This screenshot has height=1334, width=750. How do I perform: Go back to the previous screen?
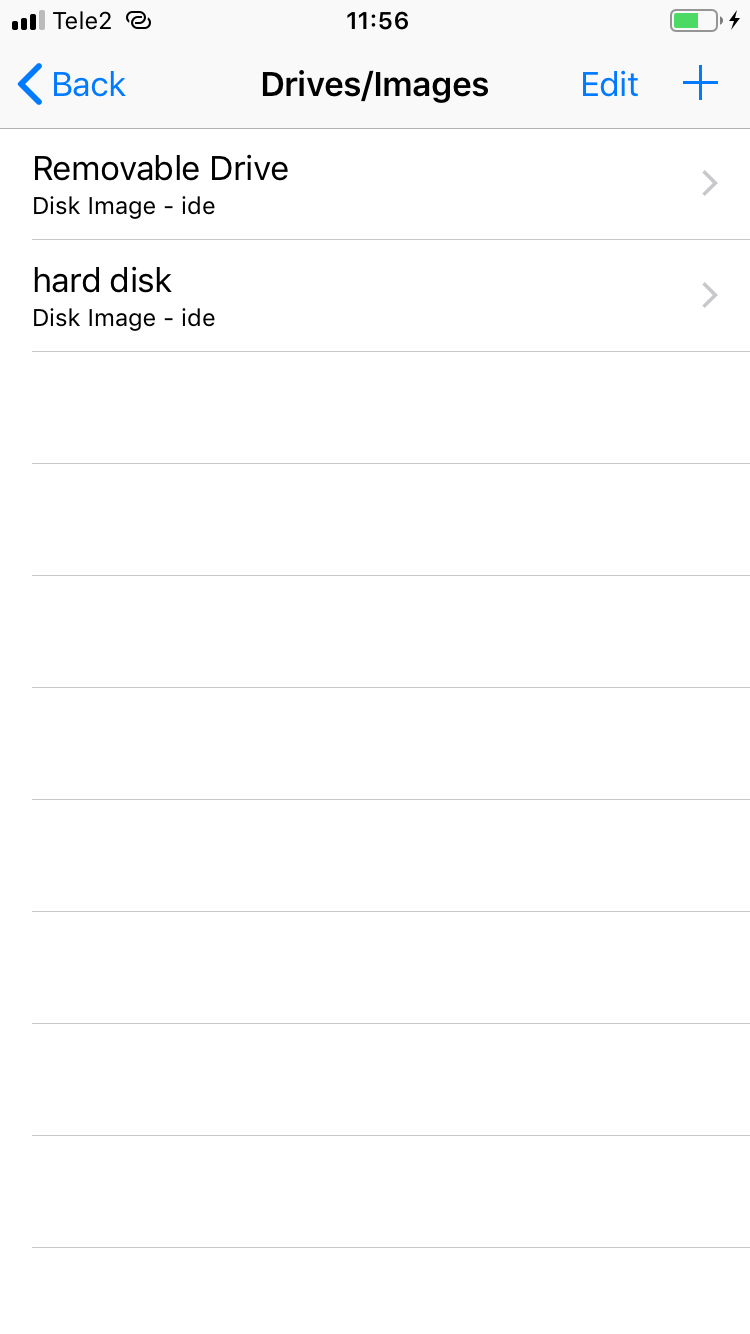[x=72, y=85]
